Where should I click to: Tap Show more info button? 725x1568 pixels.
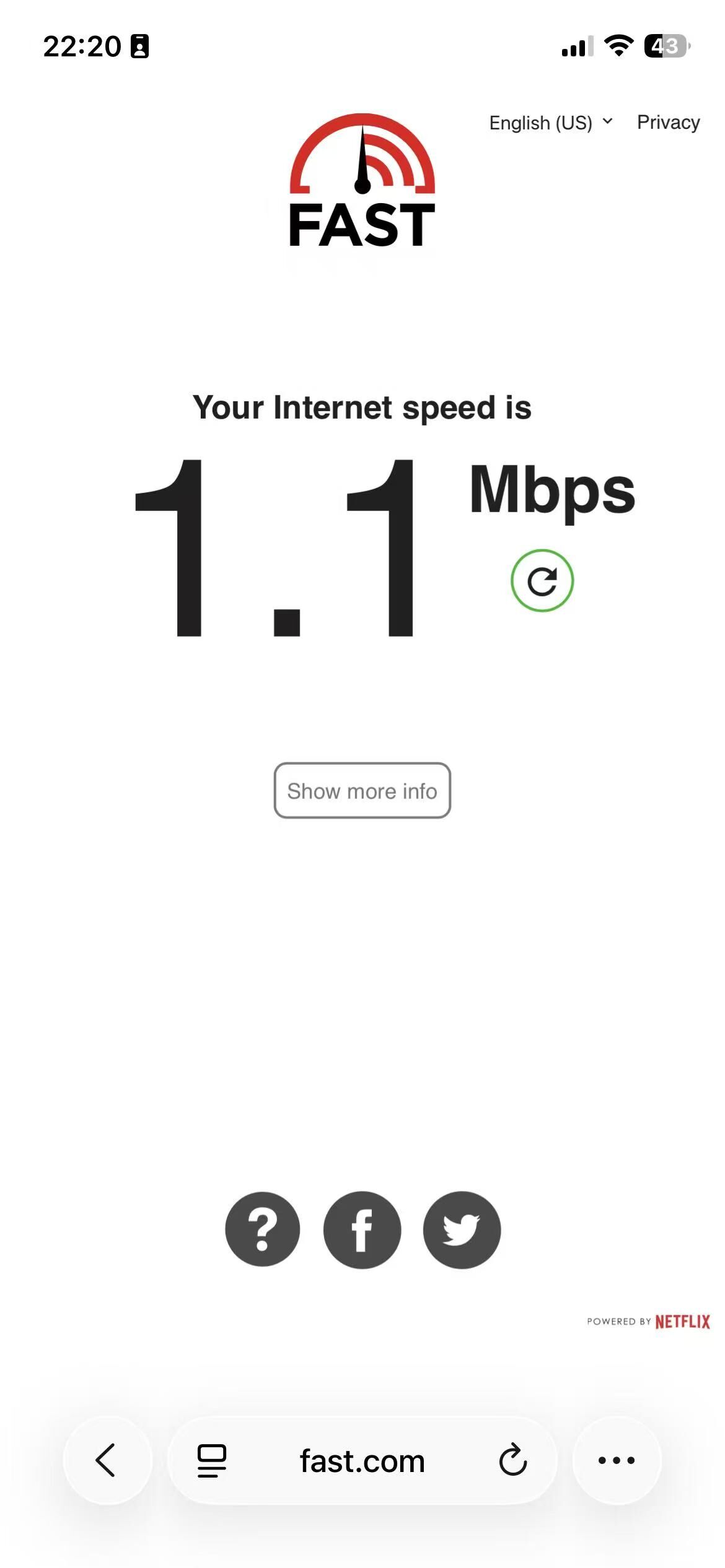[362, 791]
